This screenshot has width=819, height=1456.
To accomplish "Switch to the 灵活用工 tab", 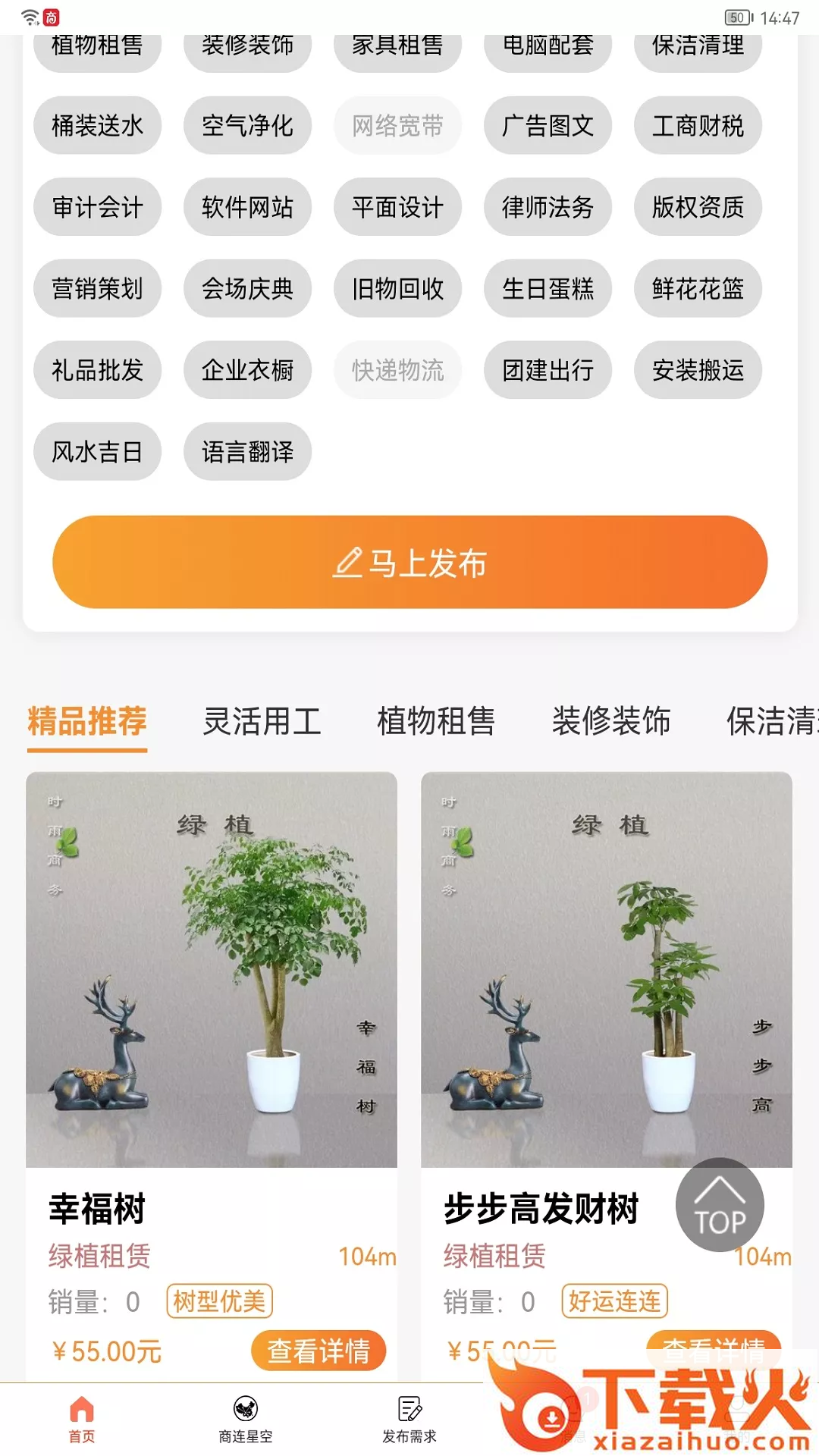I will (x=262, y=721).
